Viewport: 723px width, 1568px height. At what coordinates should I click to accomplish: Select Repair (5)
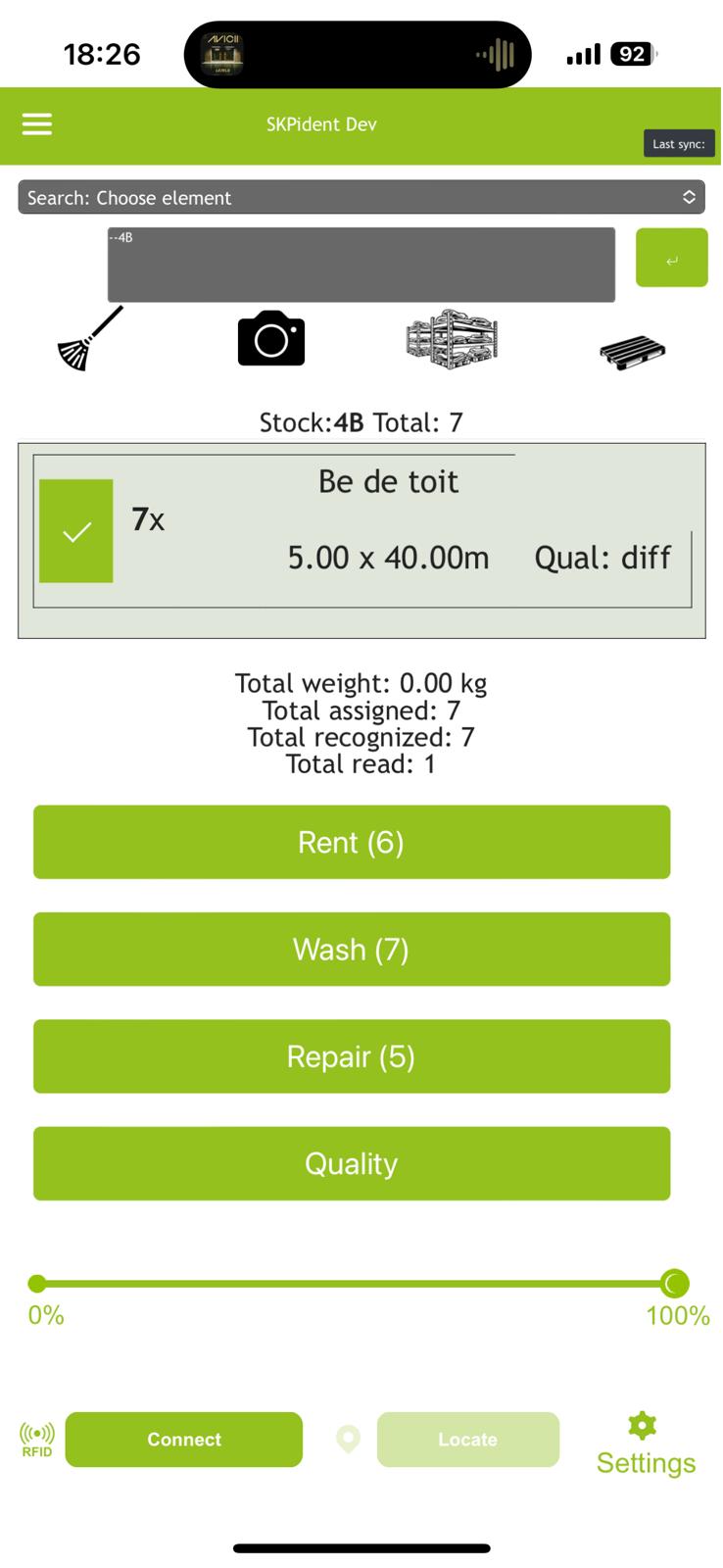pyautogui.click(x=352, y=1056)
